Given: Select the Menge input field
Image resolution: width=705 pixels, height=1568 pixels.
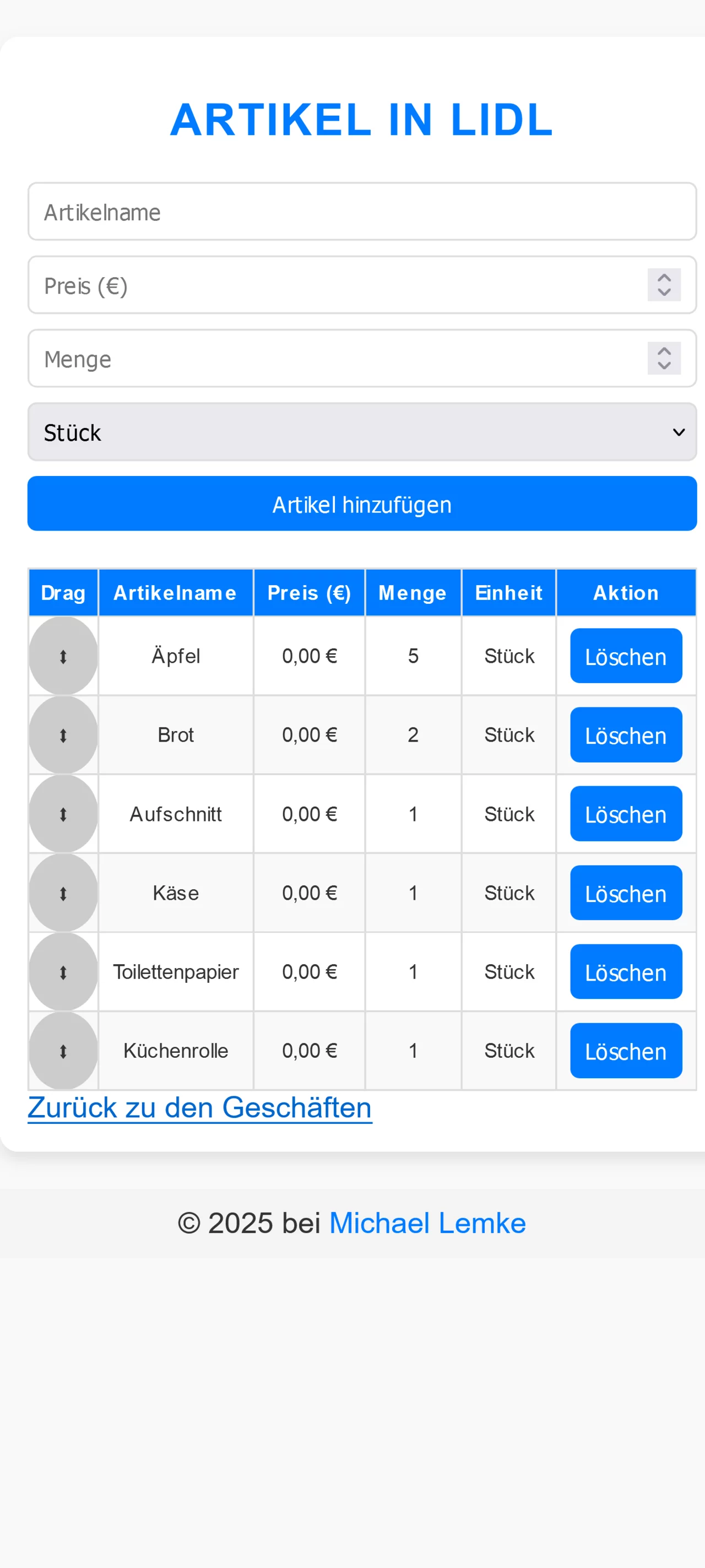Looking at the screenshot, I should click(x=362, y=359).
